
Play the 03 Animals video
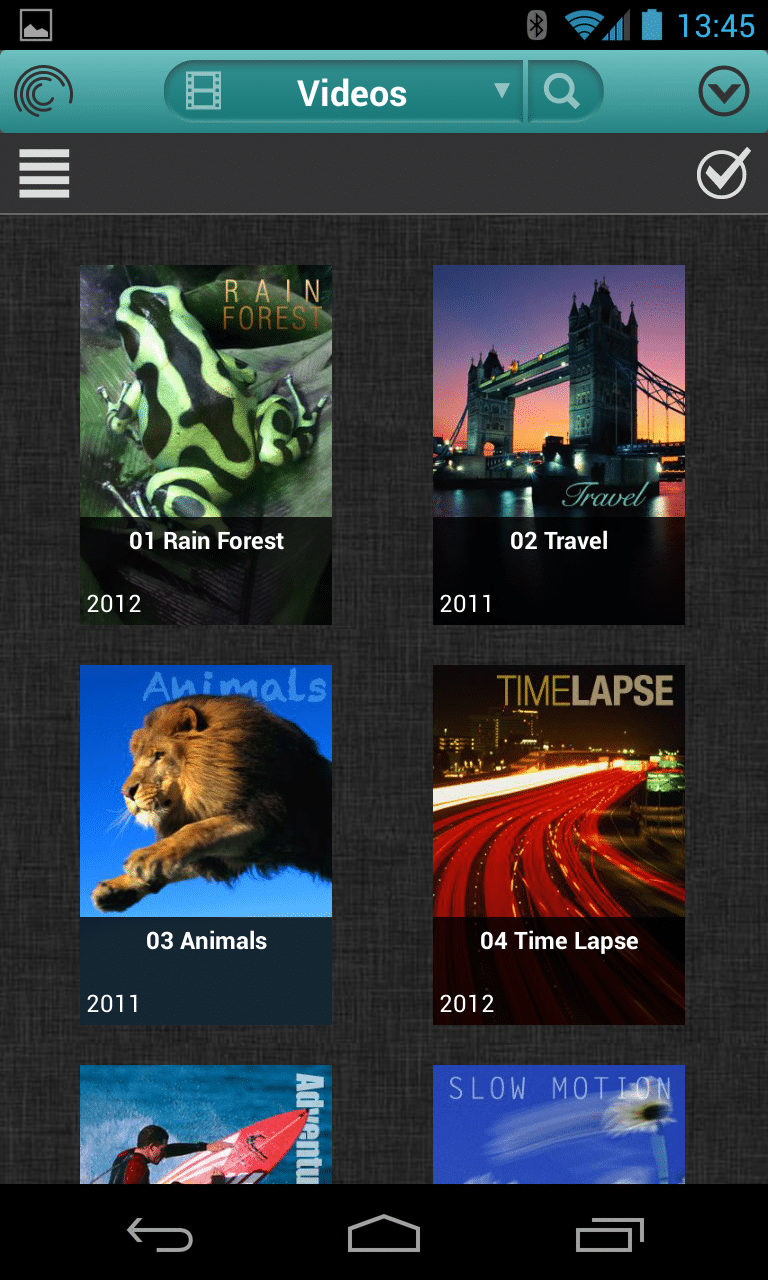(x=206, y=845)
